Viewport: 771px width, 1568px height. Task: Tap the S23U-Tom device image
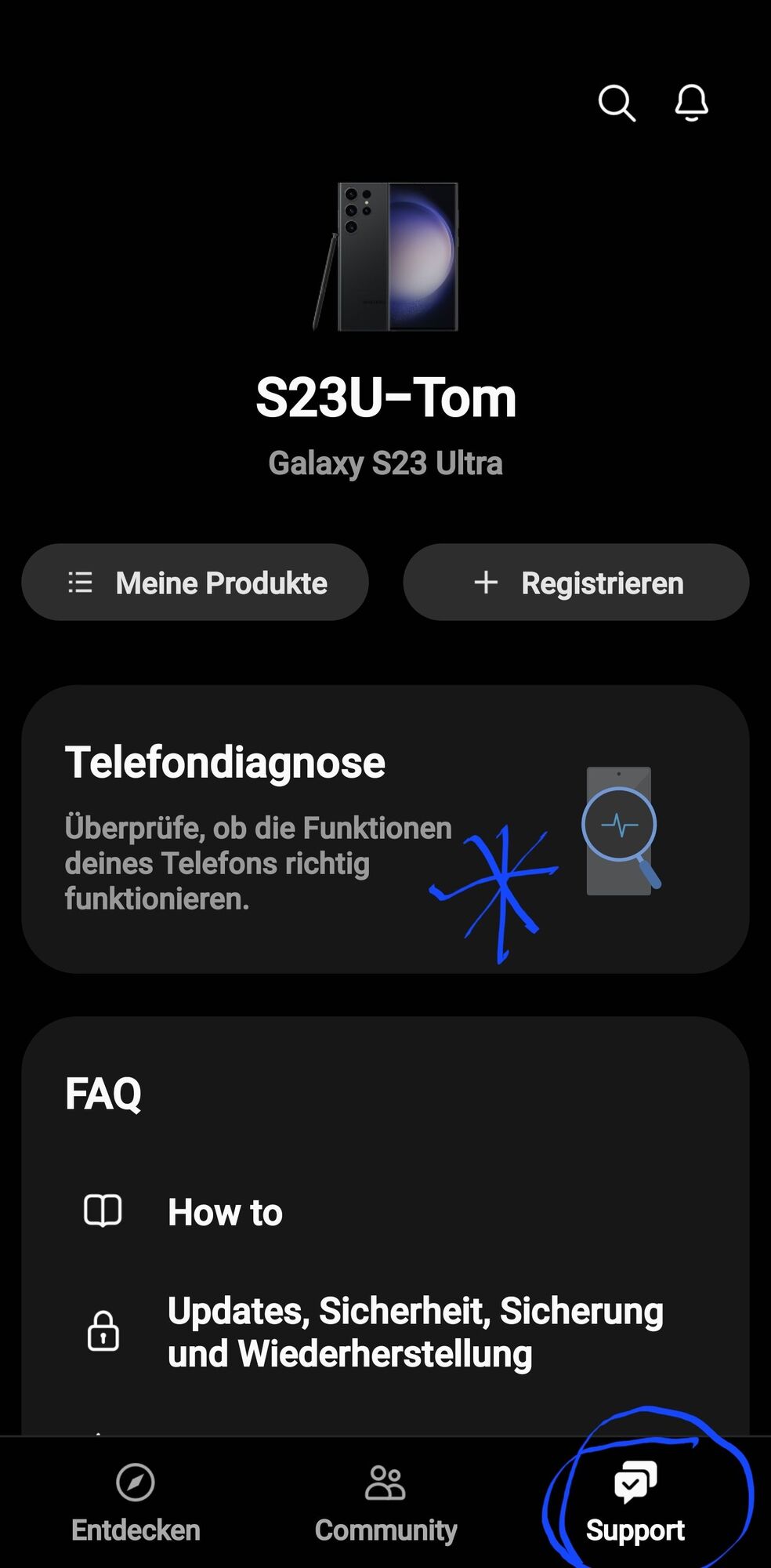386,256
